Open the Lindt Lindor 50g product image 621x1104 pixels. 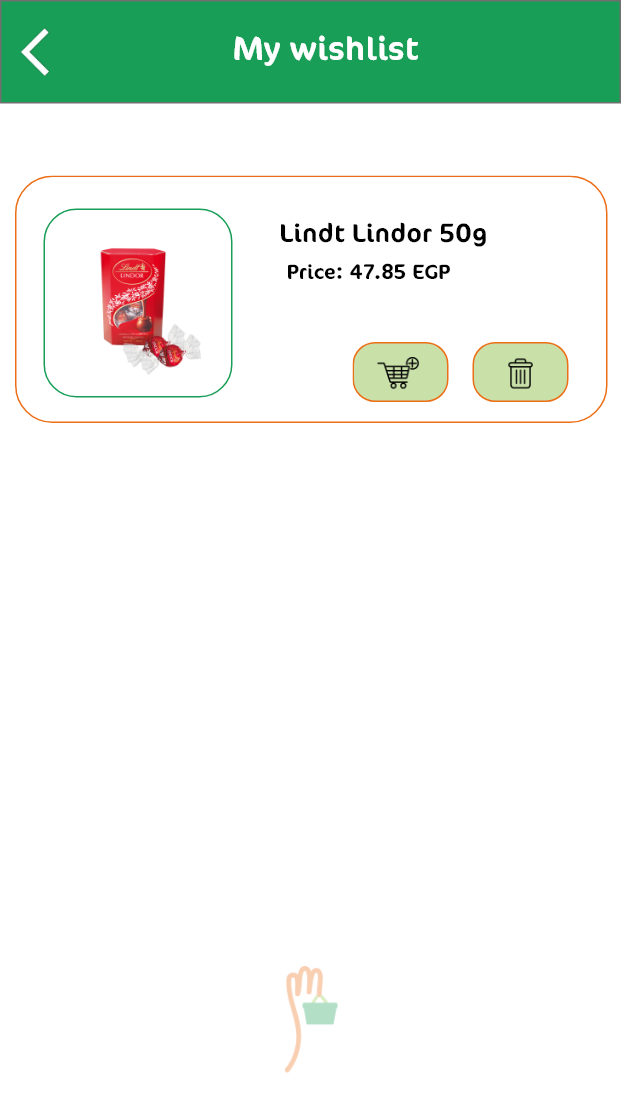(x=138, y=303)
